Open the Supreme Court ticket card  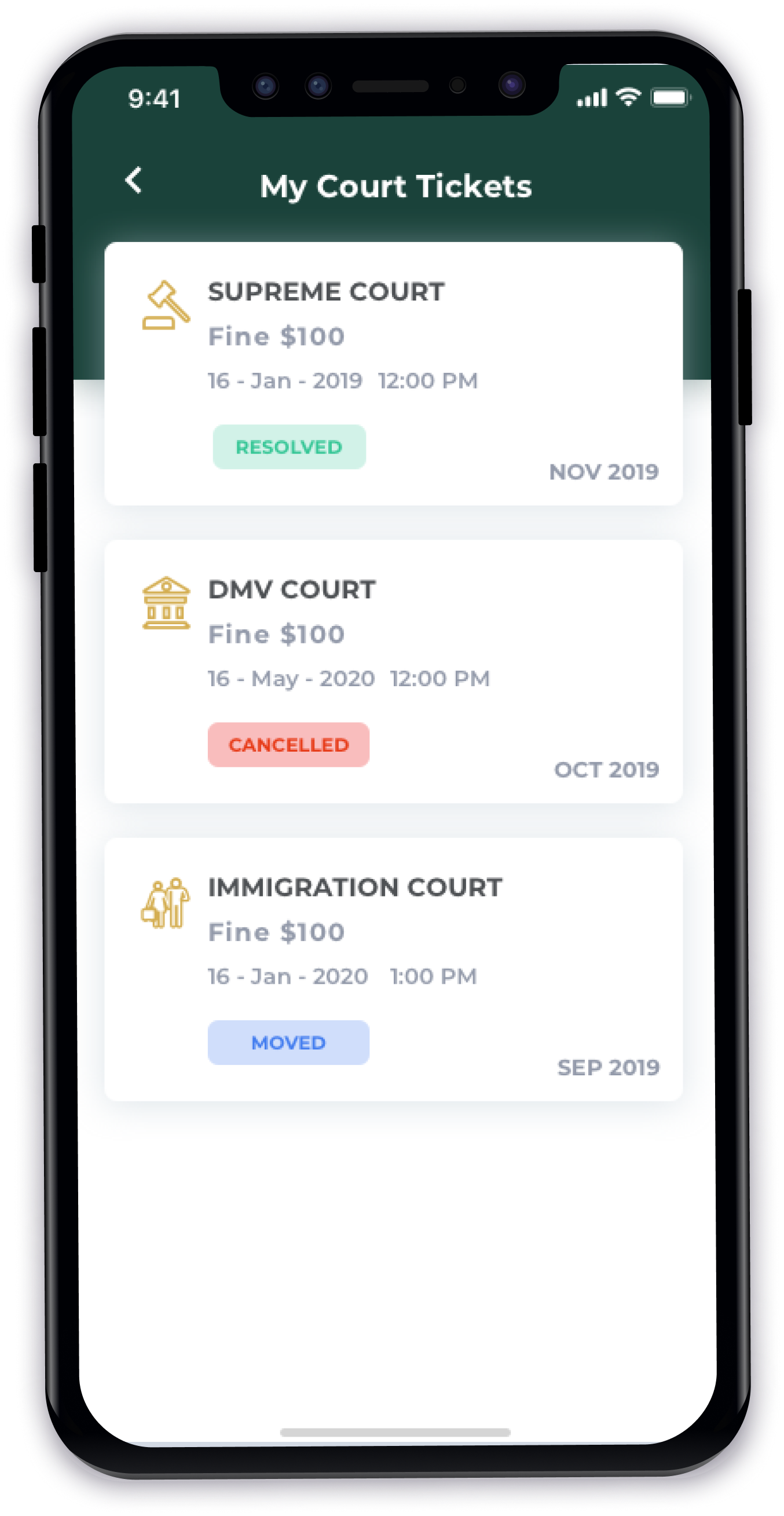393,373
